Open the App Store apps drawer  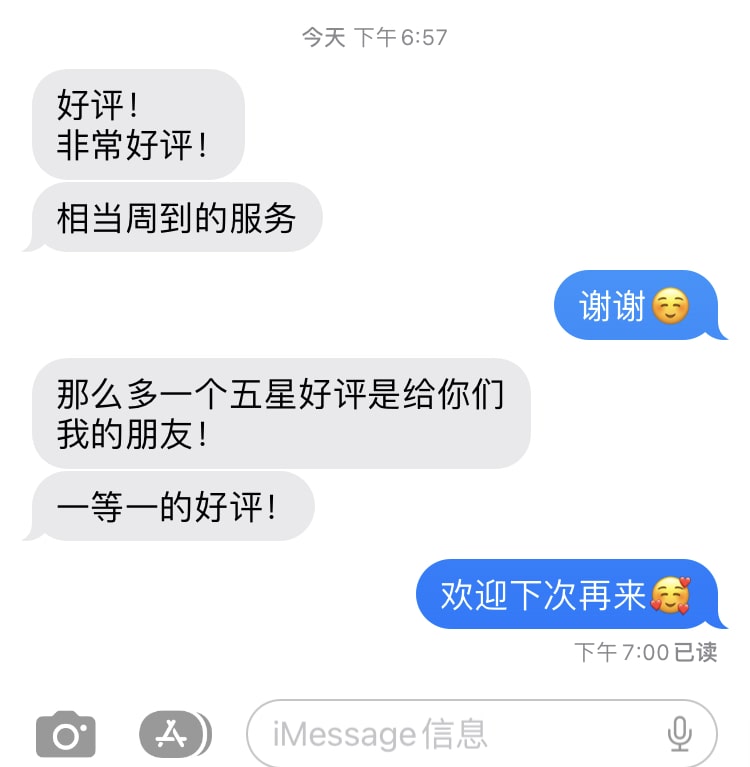pyautogui.click(x=174, y=735)
